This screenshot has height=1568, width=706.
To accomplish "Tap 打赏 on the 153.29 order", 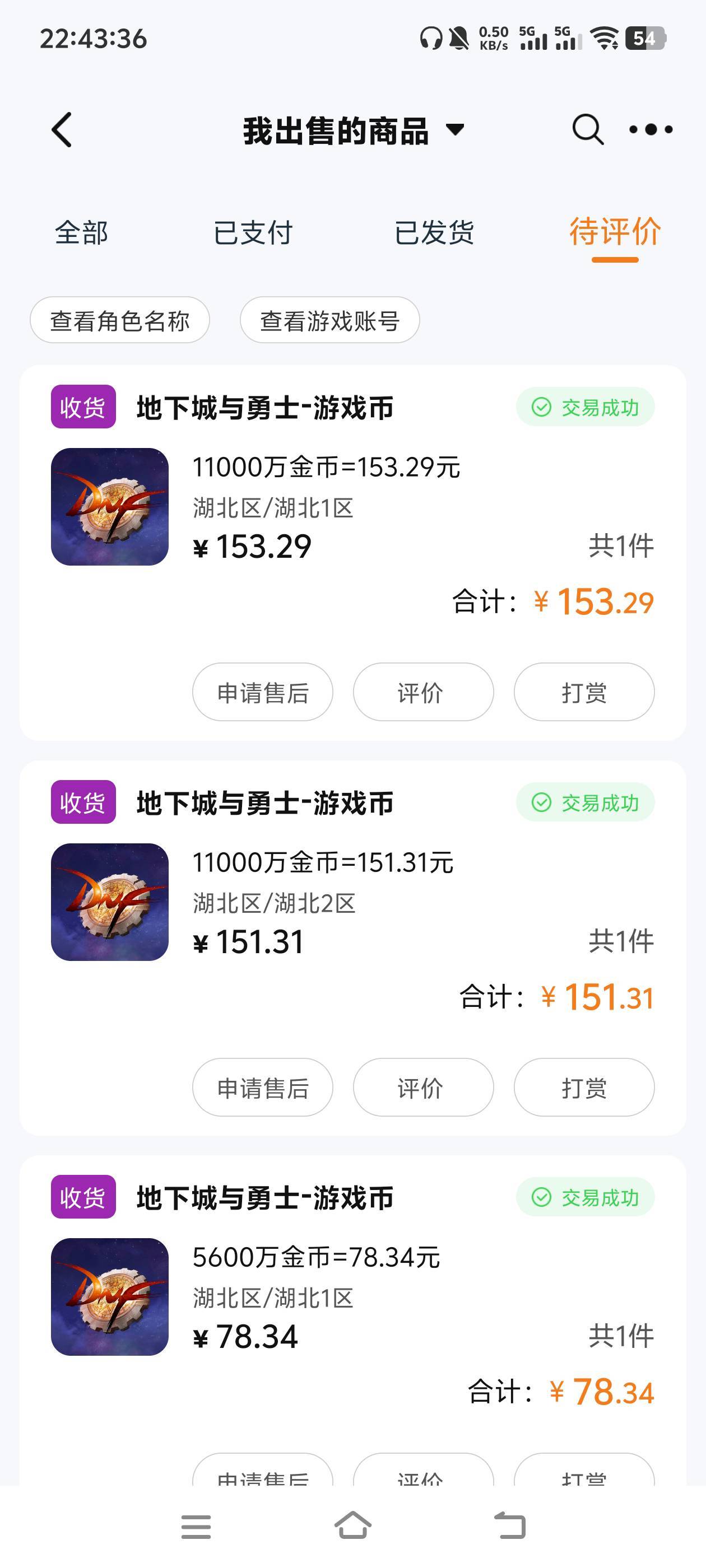I will tap(584, 692).
